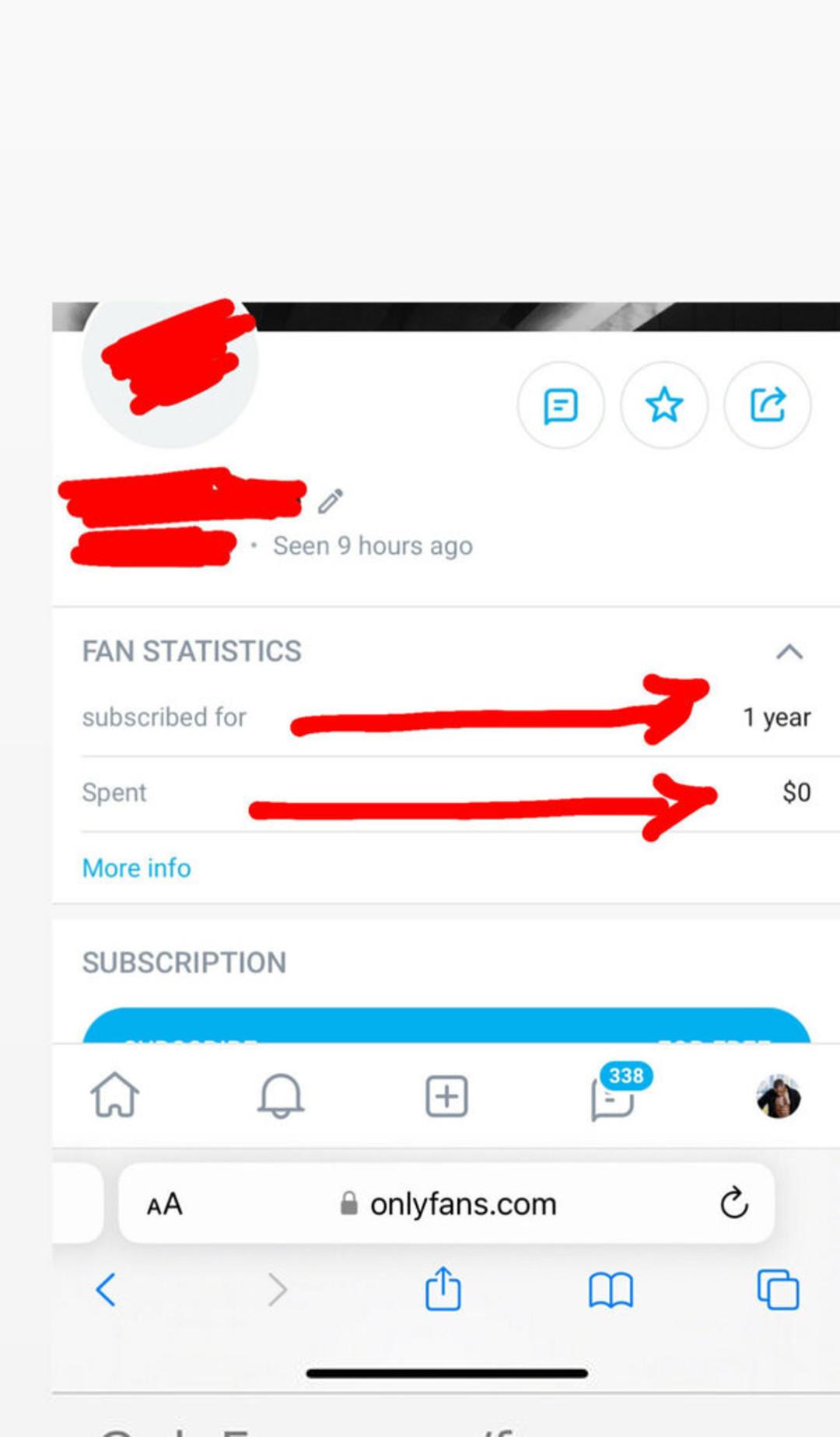Go back to the previous page in Safari

point(107,1289)
